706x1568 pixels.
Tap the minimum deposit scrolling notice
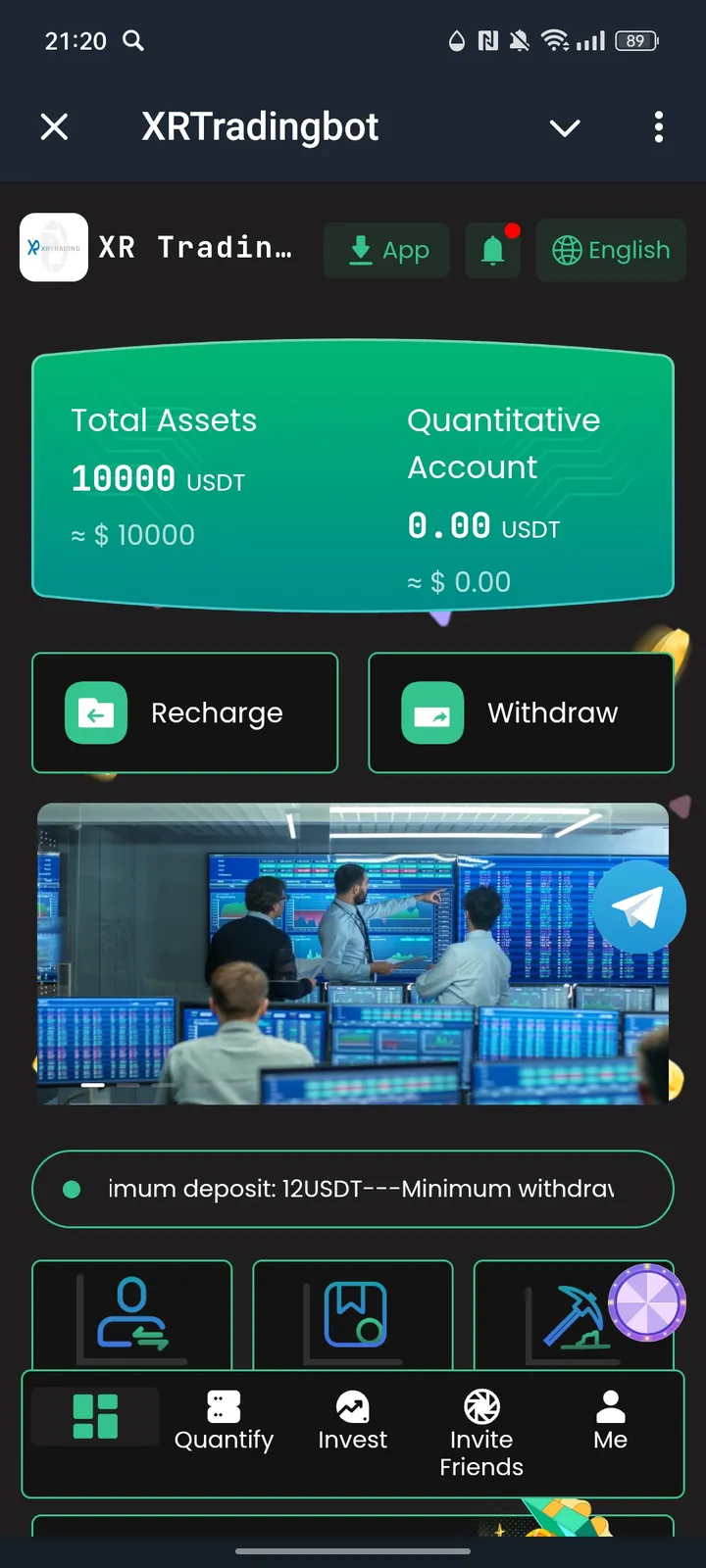[353, 1189]
